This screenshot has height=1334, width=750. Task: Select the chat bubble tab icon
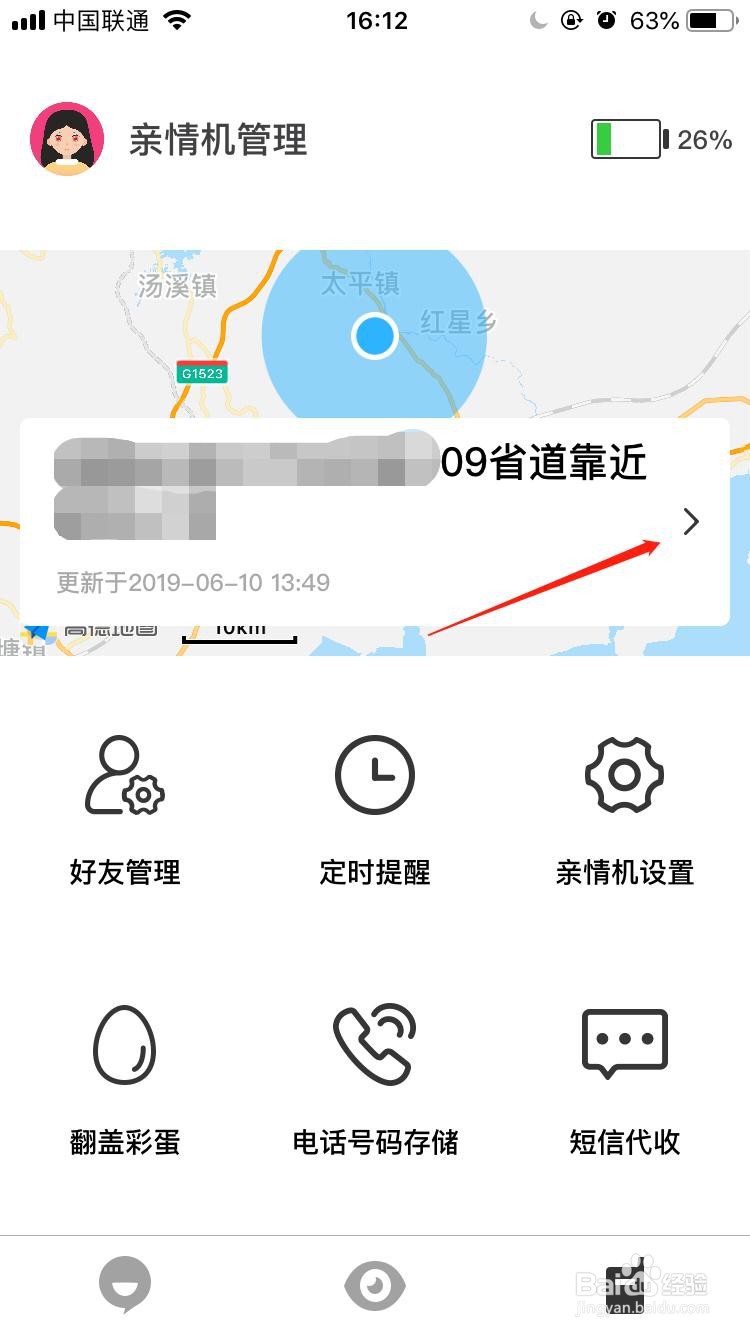(x=124, y=1285)
